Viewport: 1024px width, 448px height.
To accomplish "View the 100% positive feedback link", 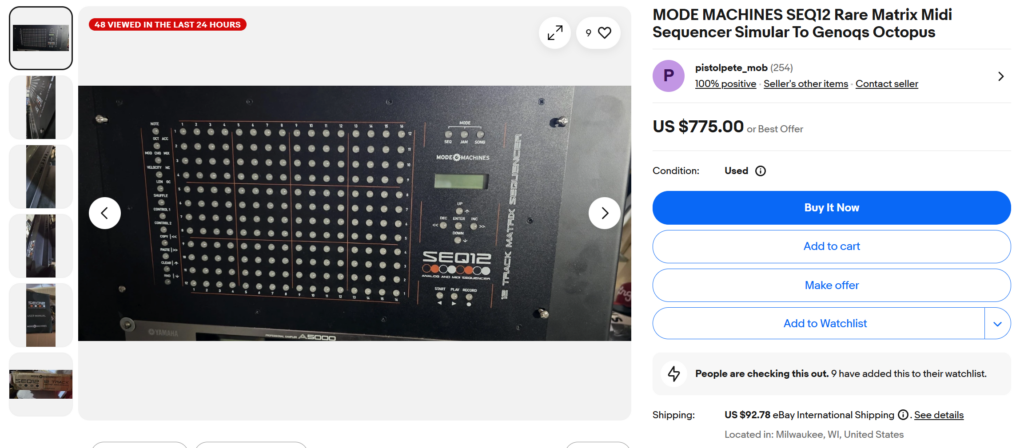I will [x=725, y=84].
